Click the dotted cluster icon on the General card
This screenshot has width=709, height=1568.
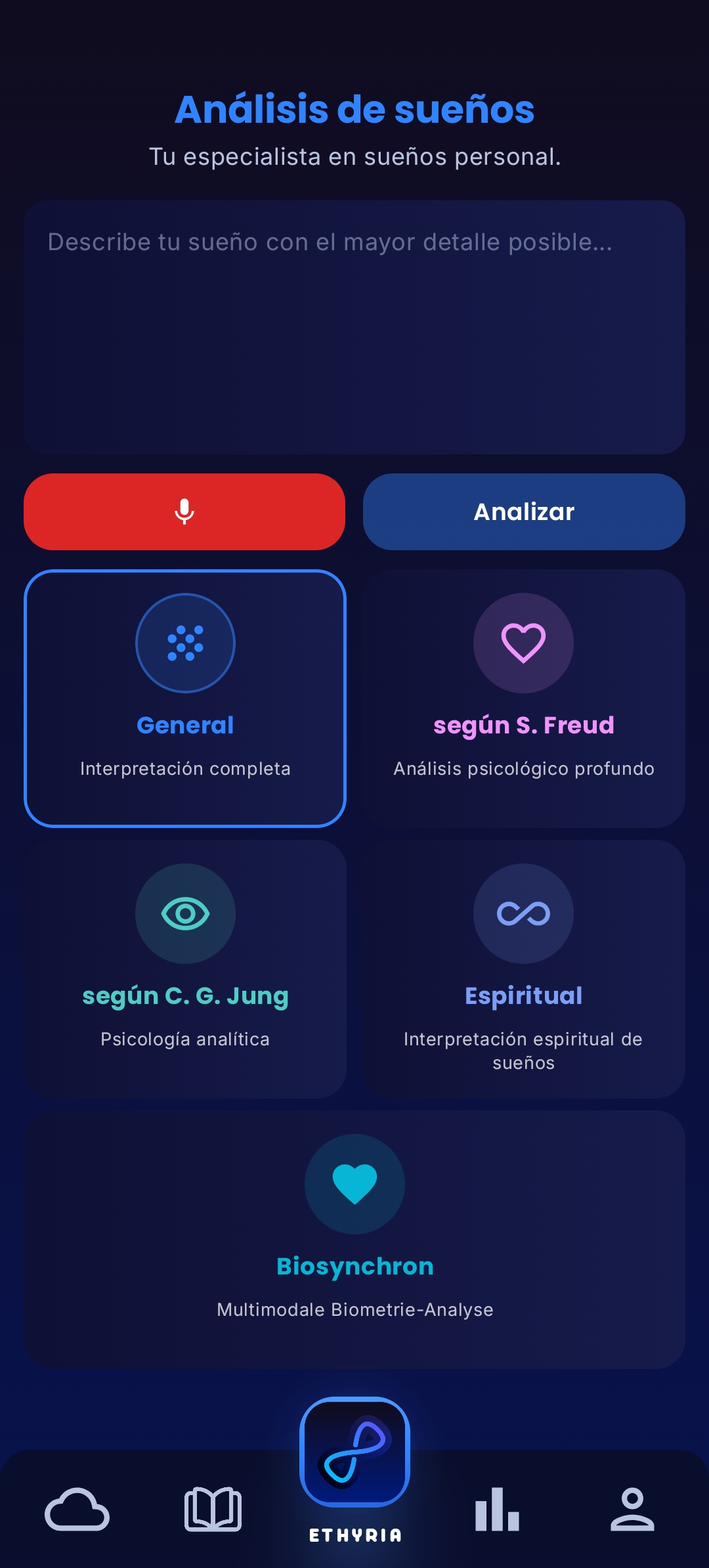point(185,643)
